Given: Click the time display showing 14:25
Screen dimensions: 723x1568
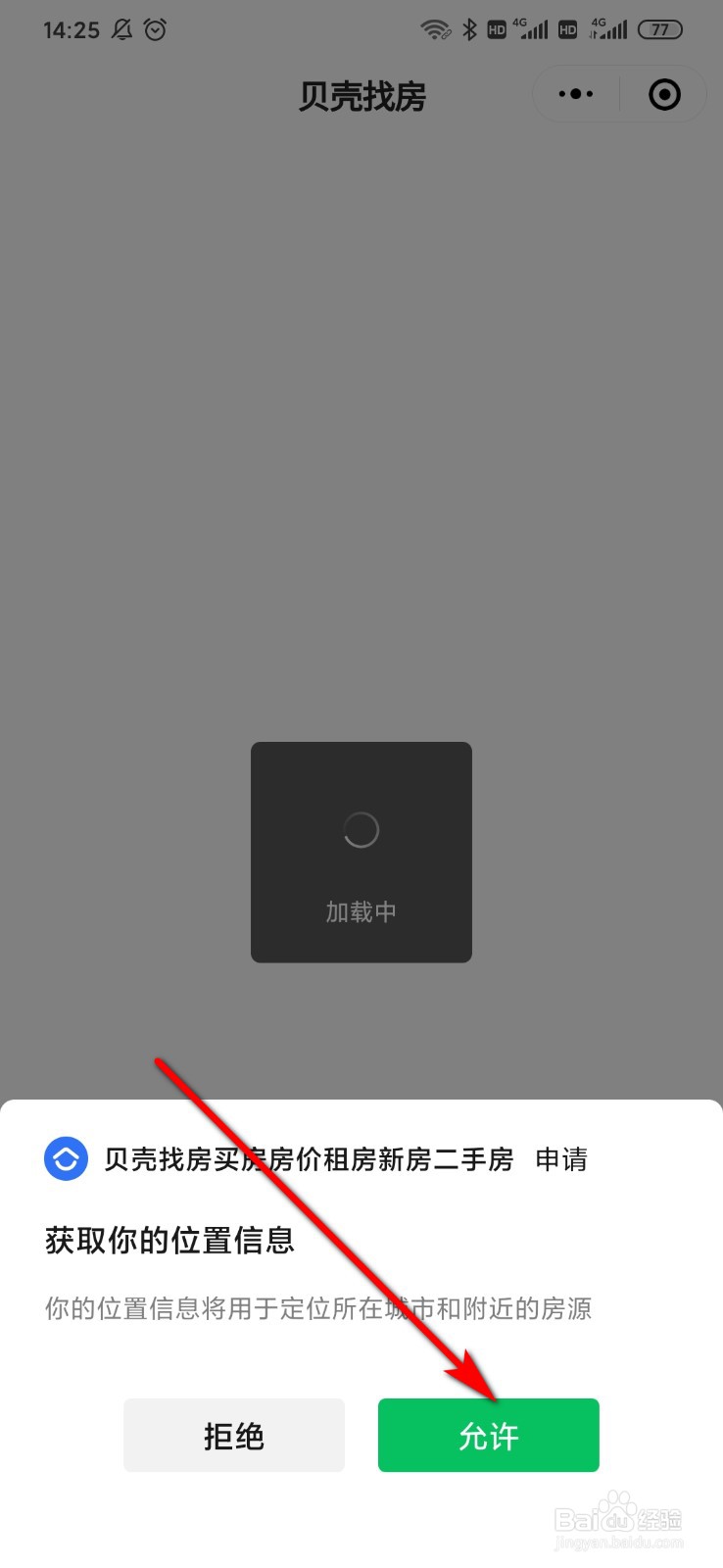Looking at the screenshot, I should tap(75, 29).
